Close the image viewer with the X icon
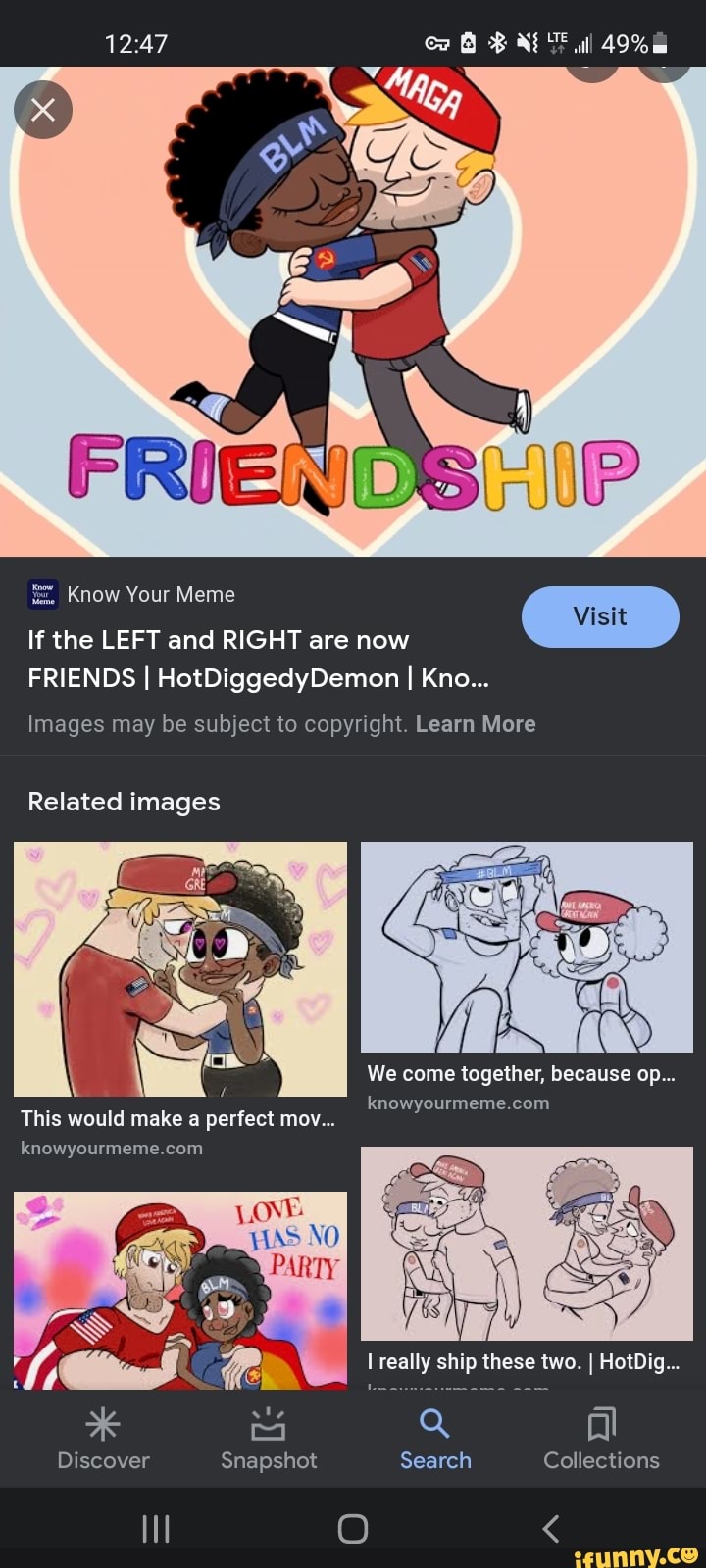The width and height of the screenshot is (706, 1568). [43, 109]
